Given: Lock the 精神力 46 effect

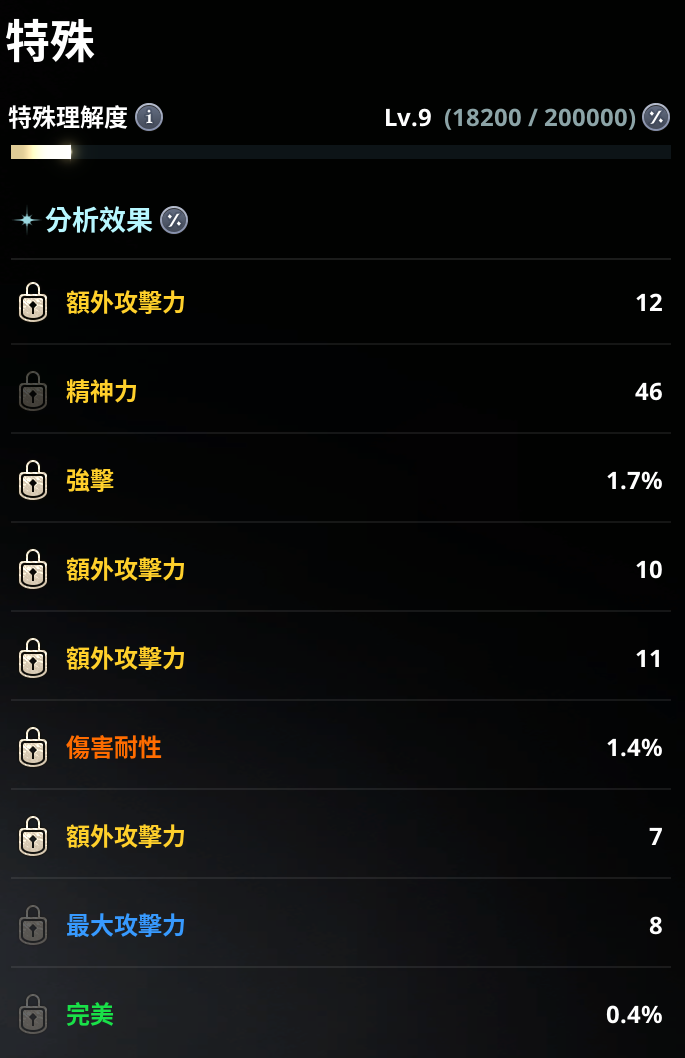Looking at the screenshot, I should (x=33, y=391).
